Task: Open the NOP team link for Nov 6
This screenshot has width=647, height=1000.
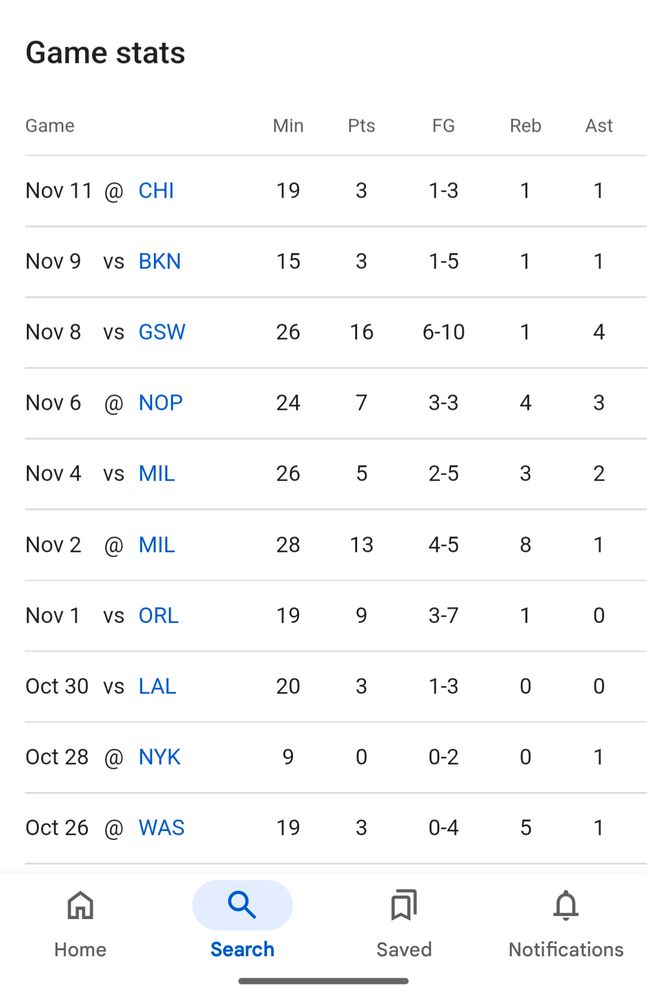Action: pos(161,403)
